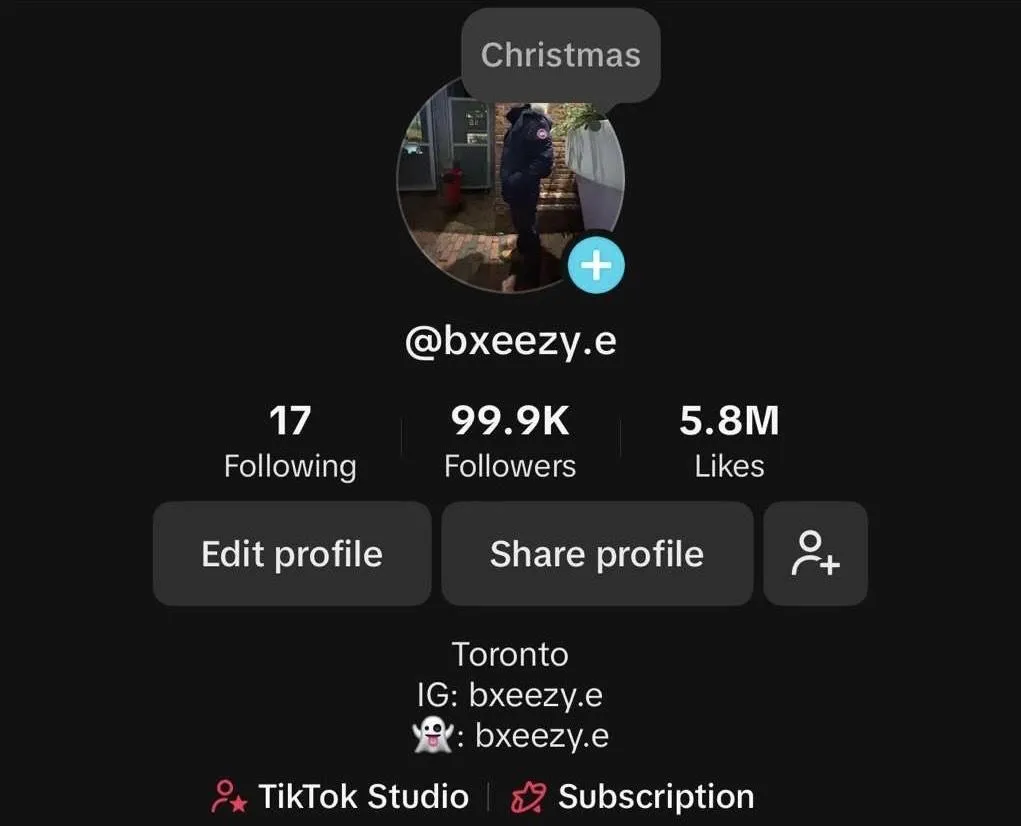Open the Subscription section

tap(633, 797)
